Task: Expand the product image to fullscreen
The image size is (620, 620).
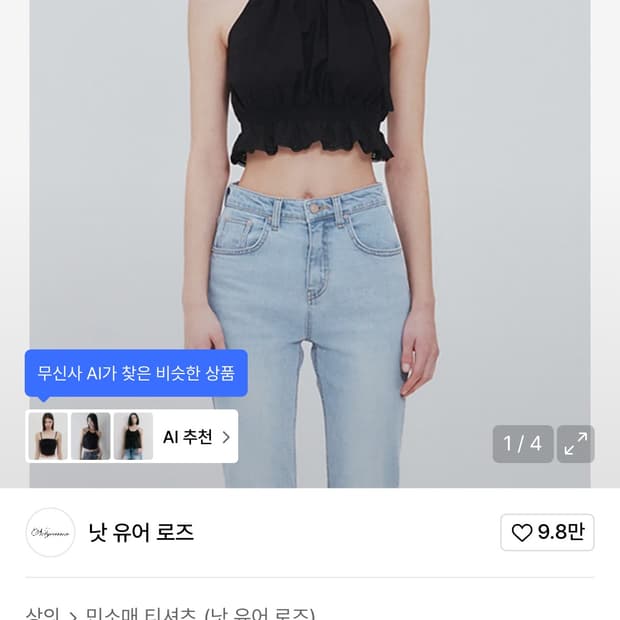Action: 575,444
